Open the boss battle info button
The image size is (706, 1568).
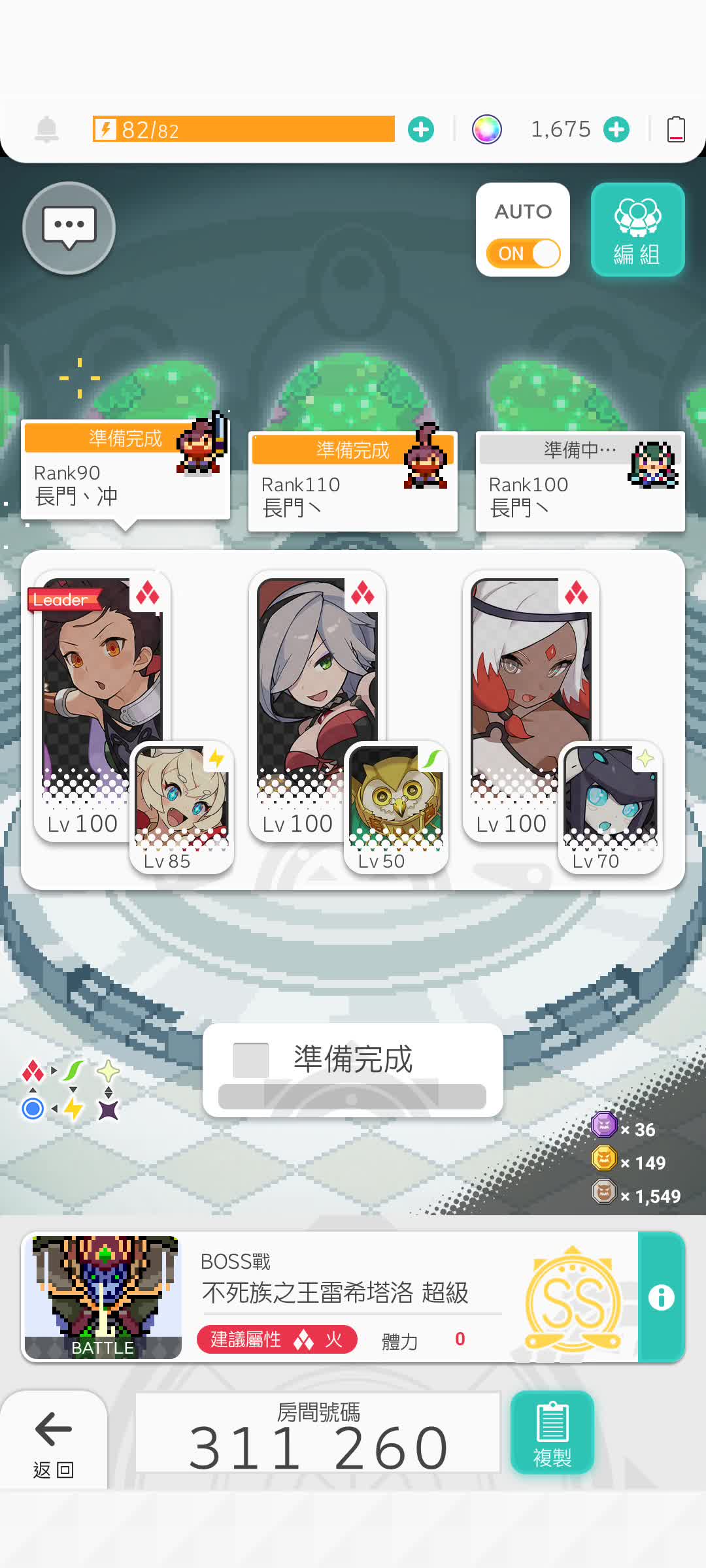coord(661,1297)
